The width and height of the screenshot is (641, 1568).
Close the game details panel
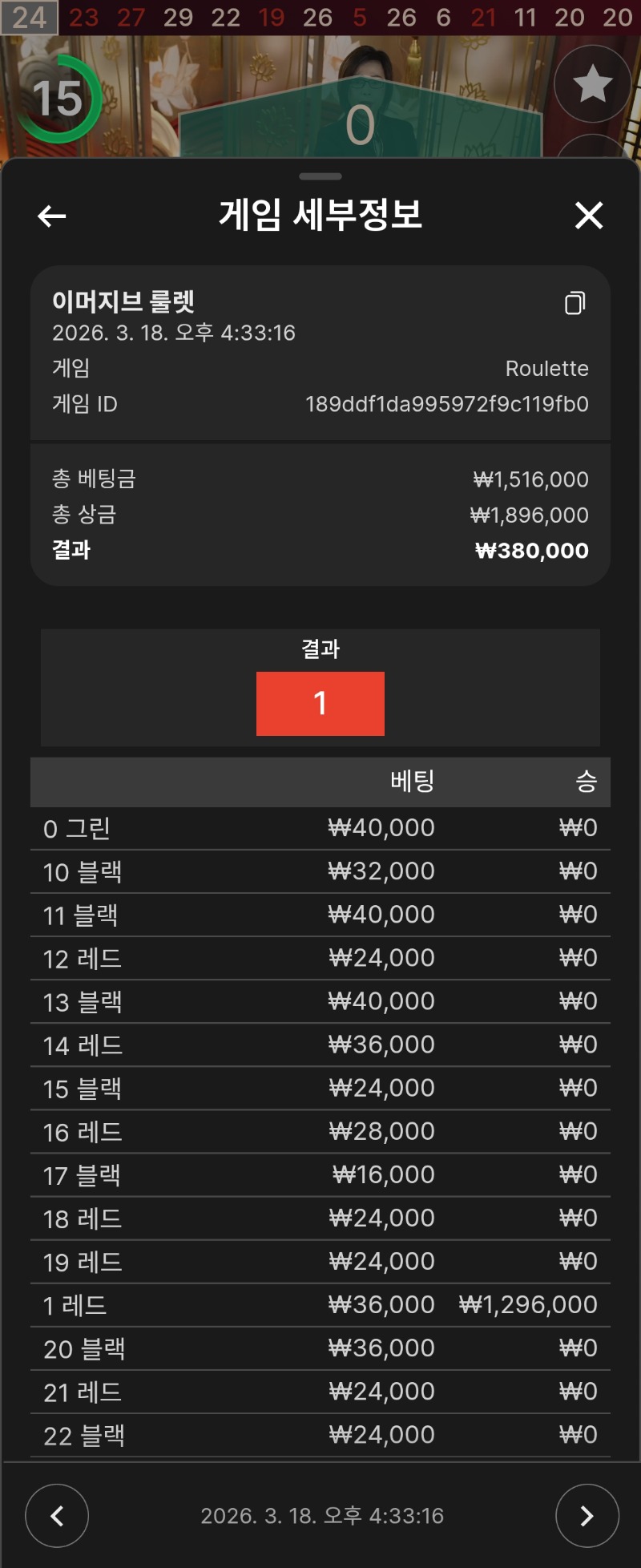589,215
